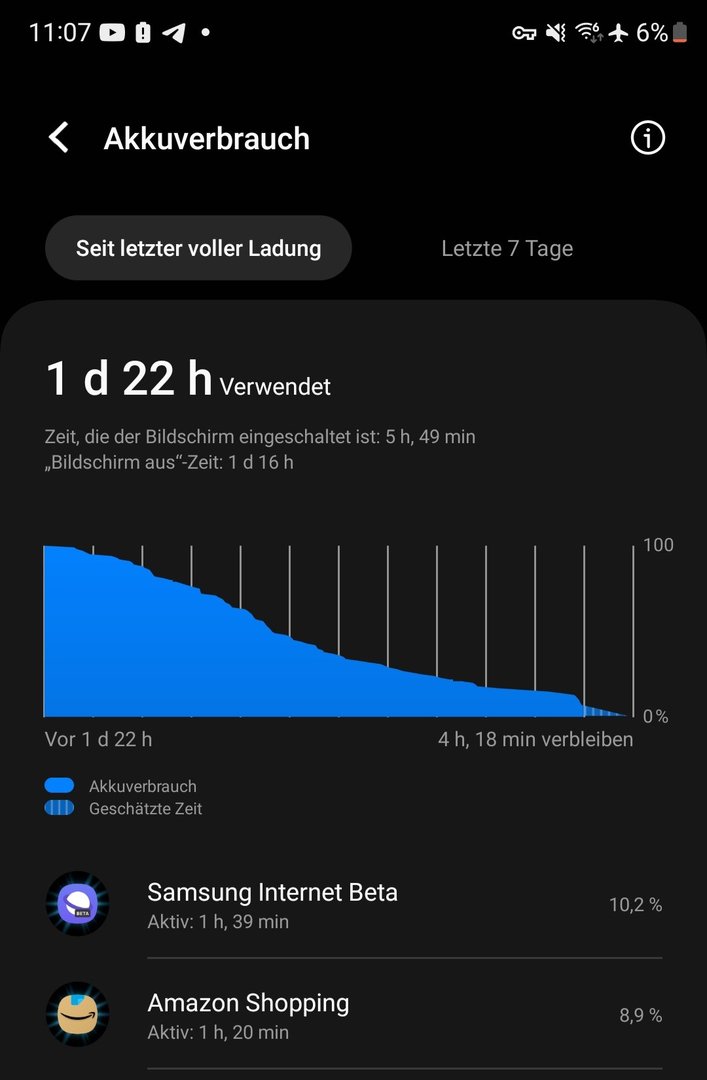707x1080 pixels.
Task: Open Samsung Internet Beta battery details
Action: [x=354, y=904]
